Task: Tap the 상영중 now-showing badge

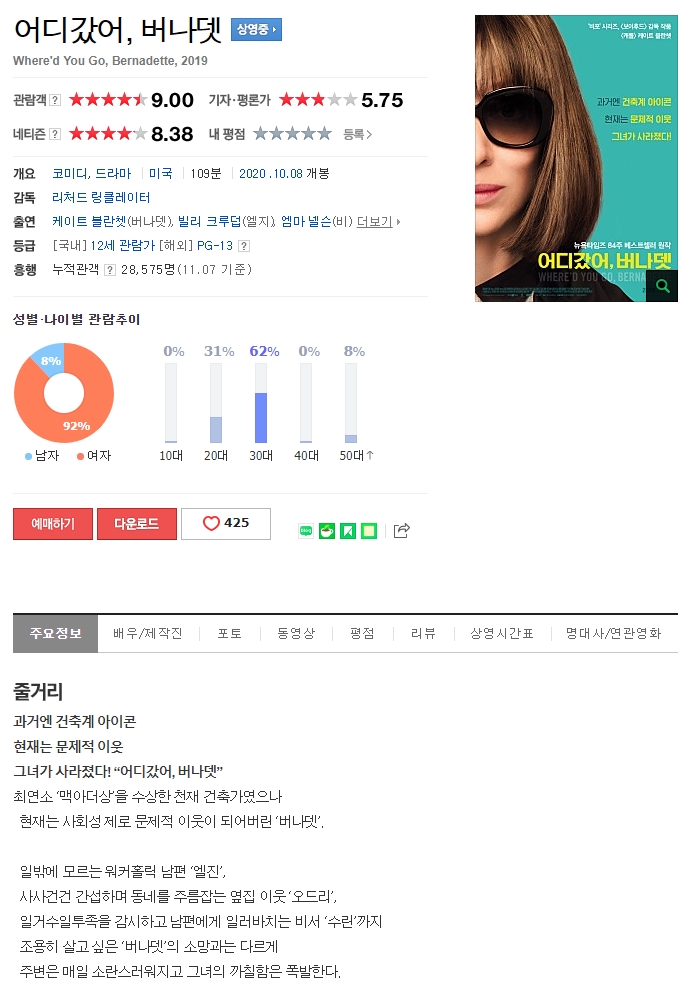Action: pos(256,30)
